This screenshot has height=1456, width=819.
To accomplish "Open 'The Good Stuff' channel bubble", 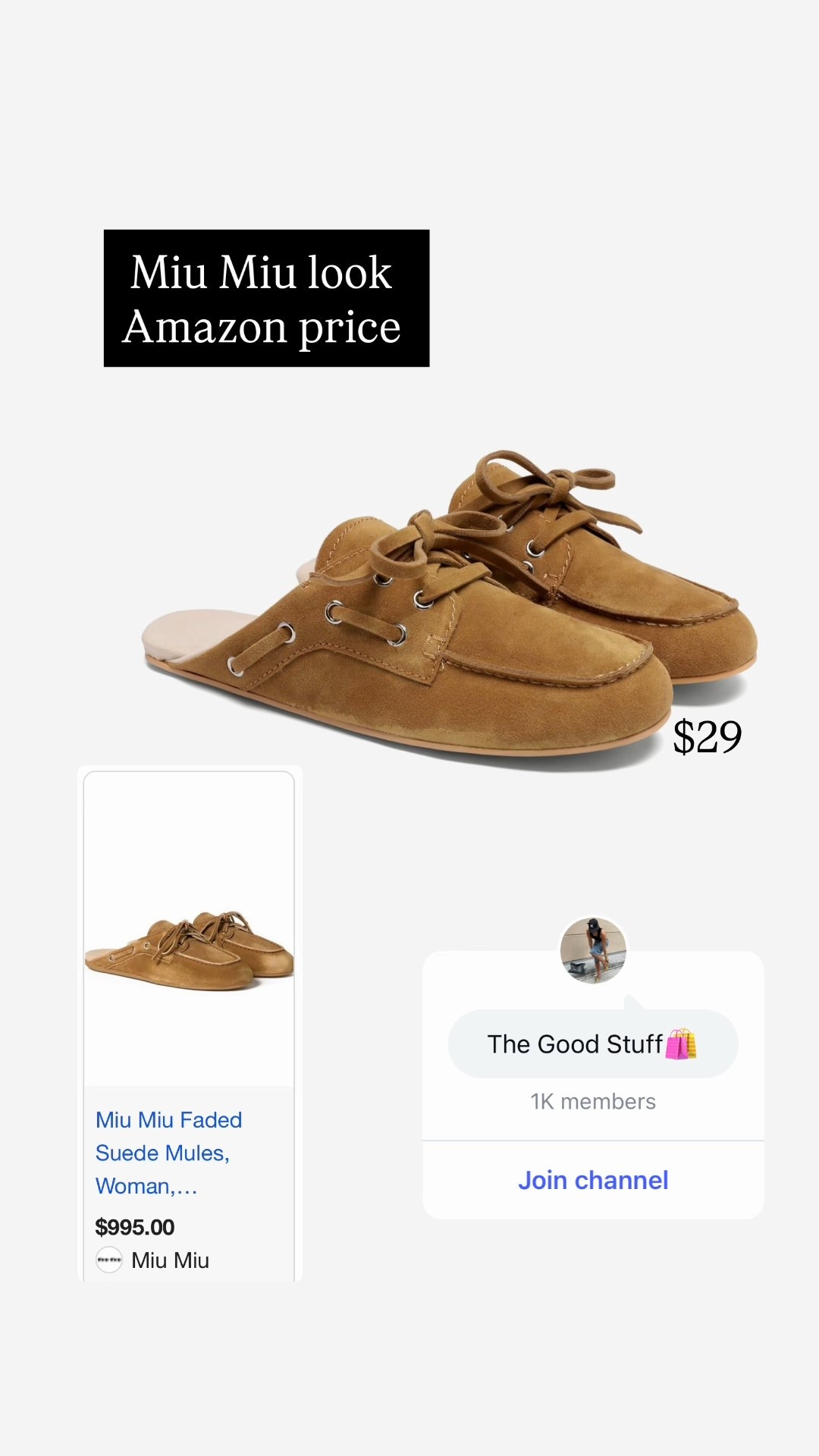I will click(x=592, y=1043).
